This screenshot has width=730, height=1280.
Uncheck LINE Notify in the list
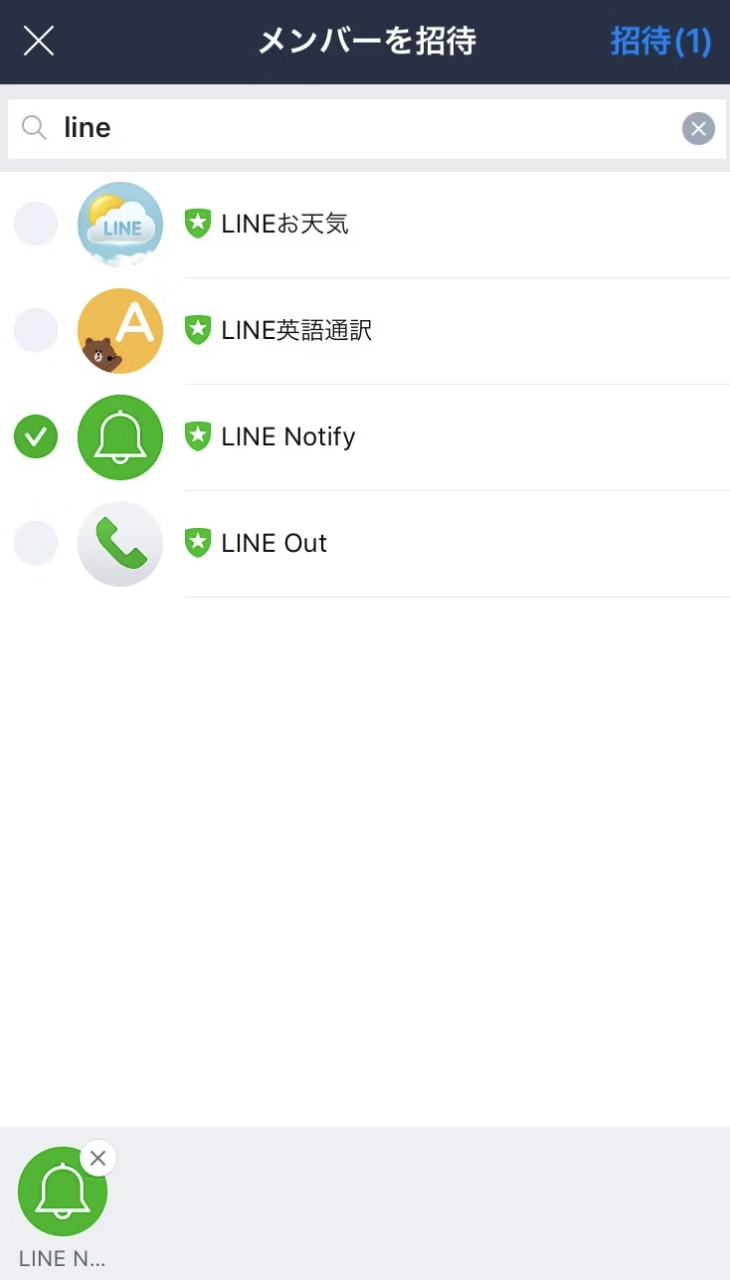(36, 437)
